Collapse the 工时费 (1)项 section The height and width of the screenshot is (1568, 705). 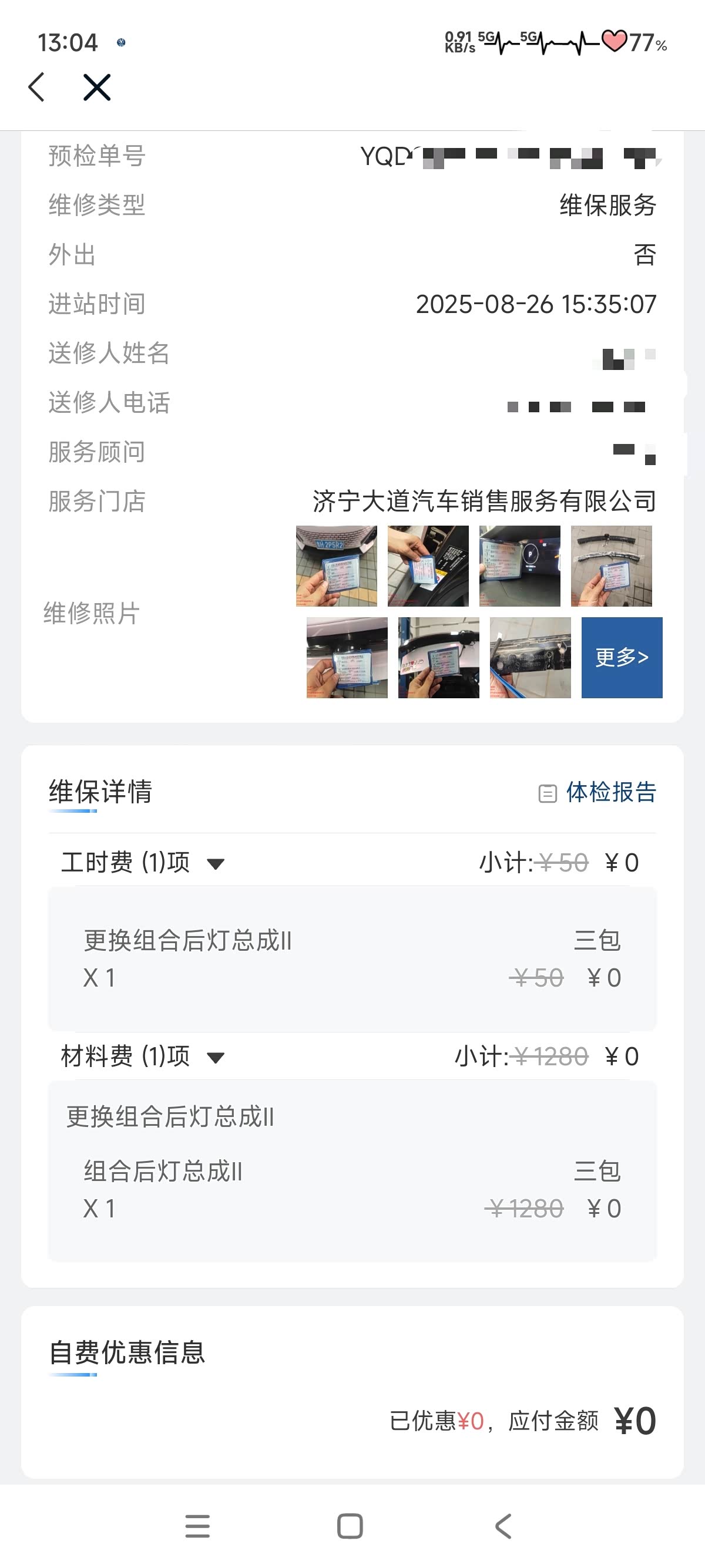[x=143, y=863]
